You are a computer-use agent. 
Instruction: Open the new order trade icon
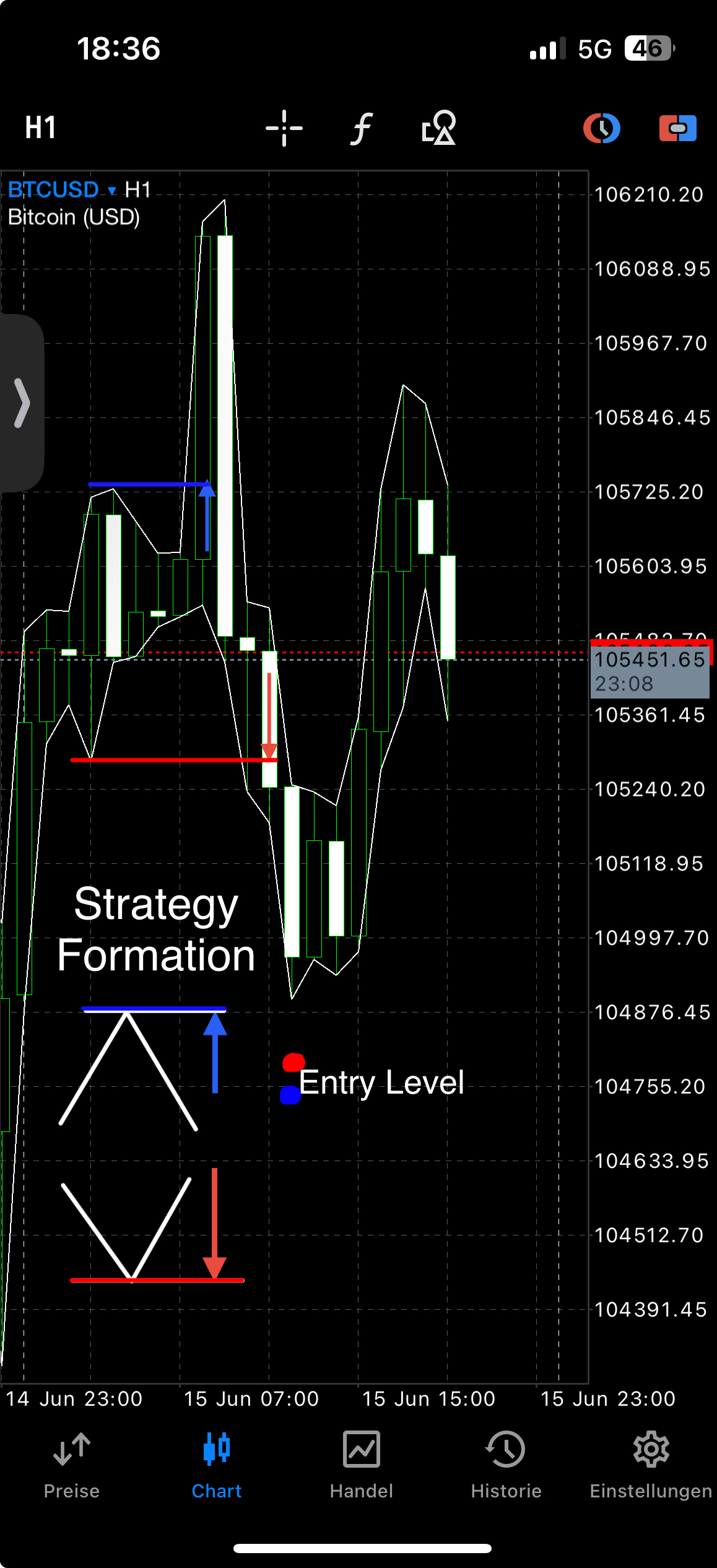pos(678,128)
